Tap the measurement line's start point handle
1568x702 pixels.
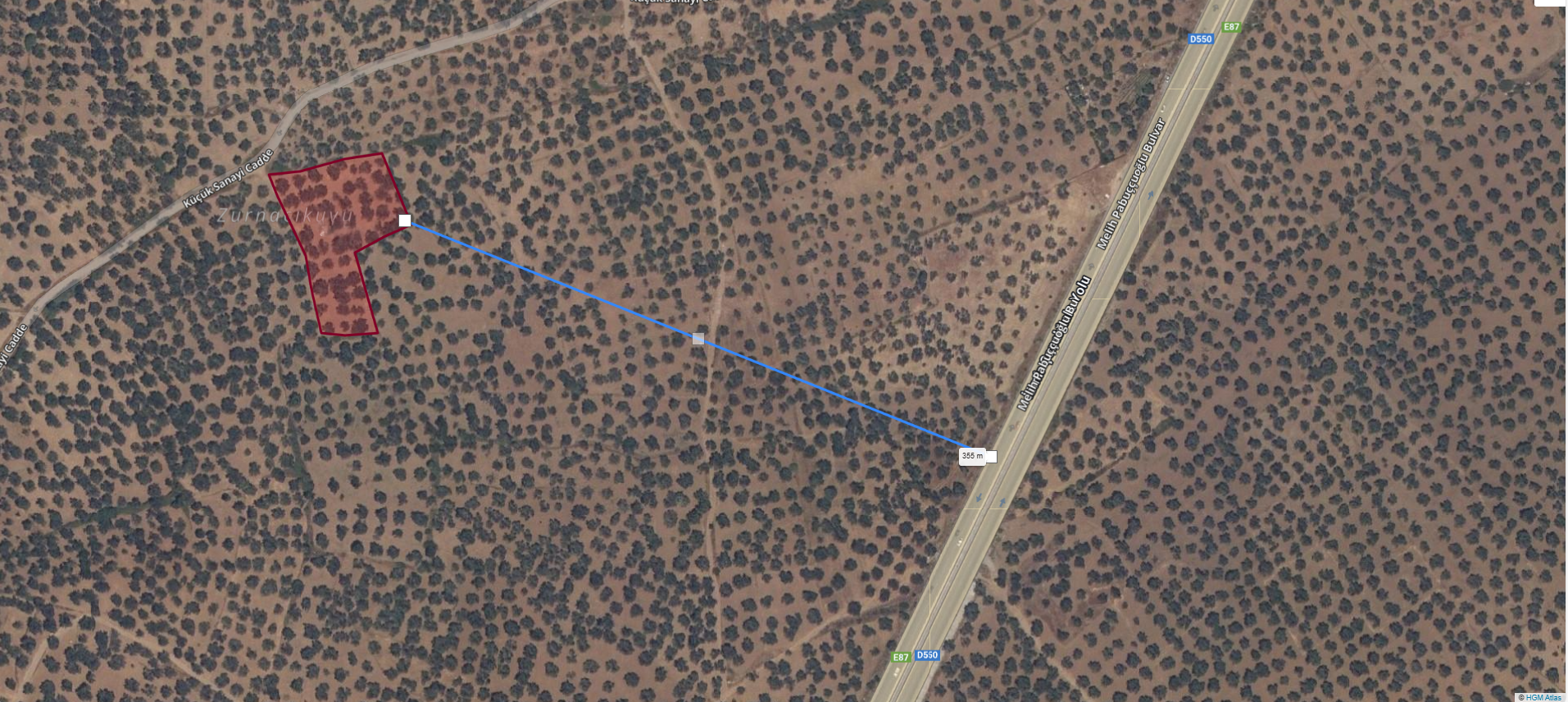[405, 221]
